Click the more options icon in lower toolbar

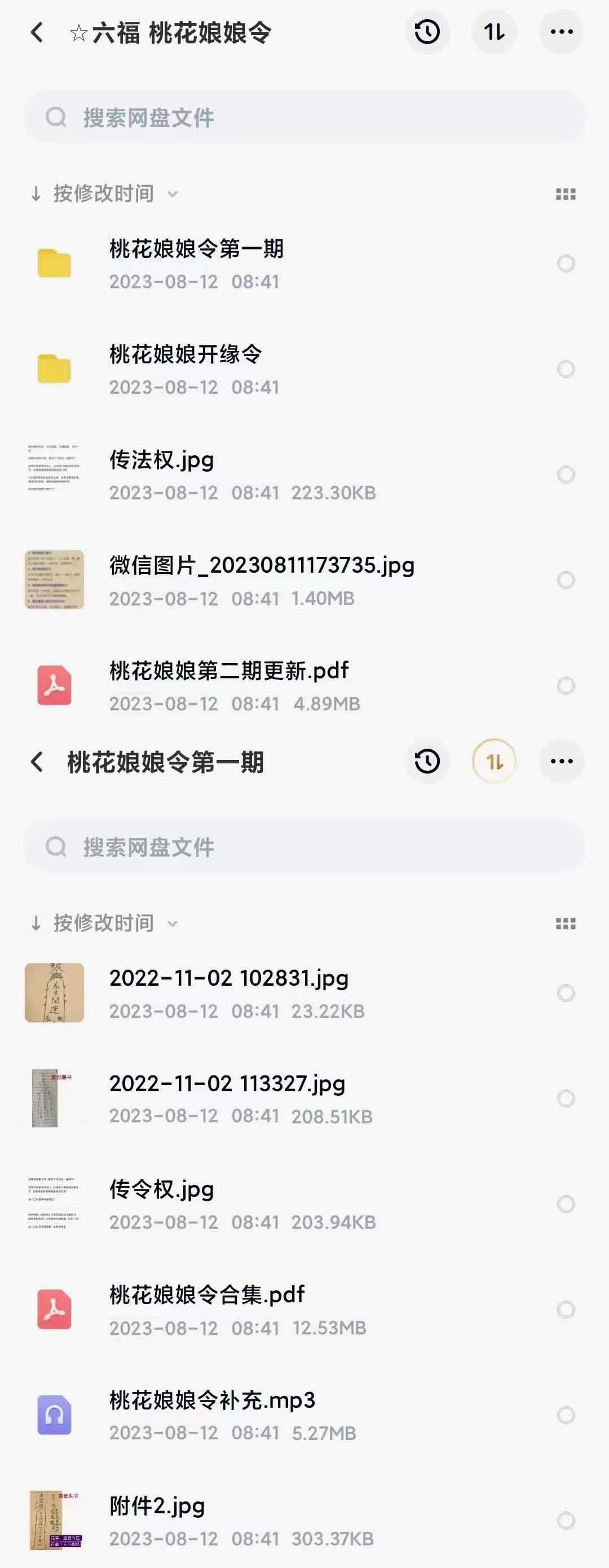[561, 761]
